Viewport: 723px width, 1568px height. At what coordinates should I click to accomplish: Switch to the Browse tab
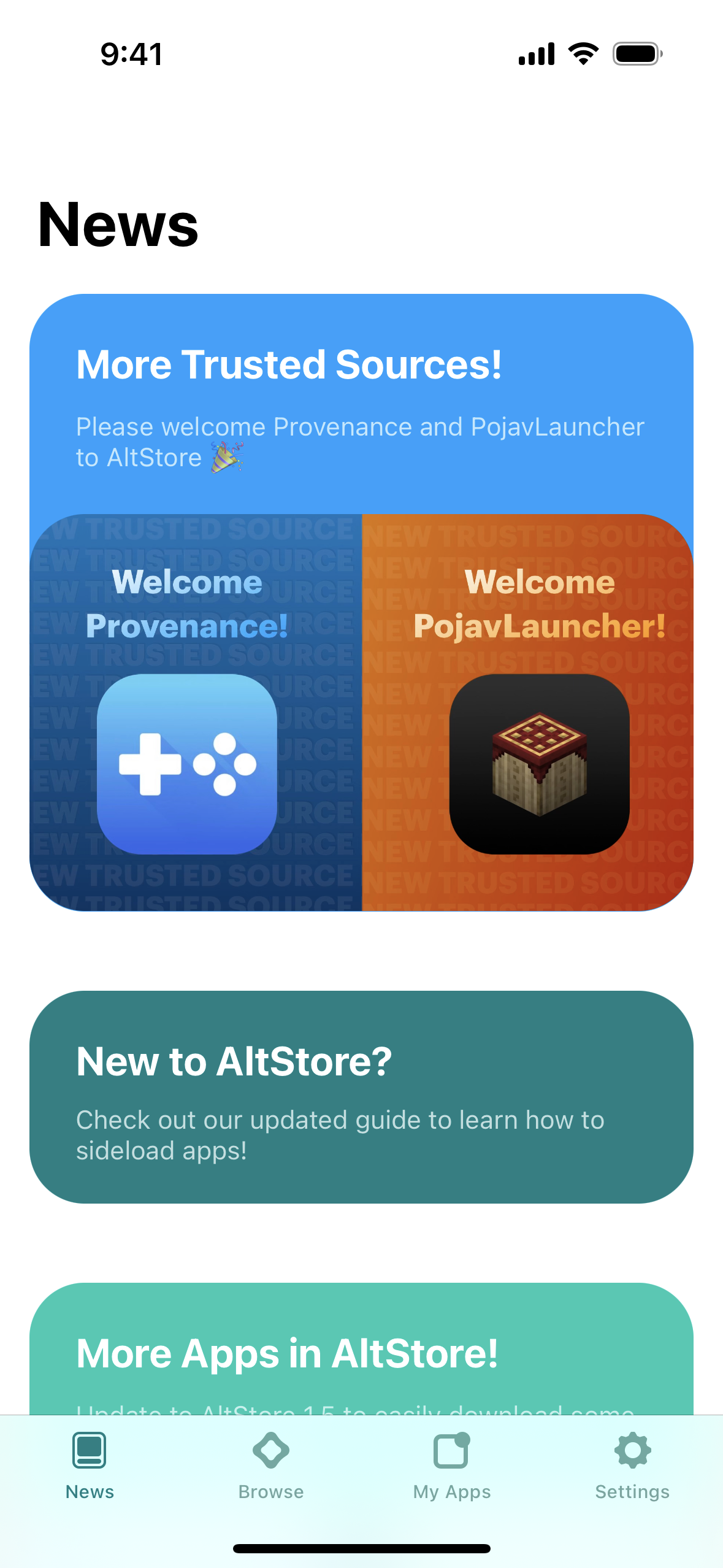point(271,1466)
